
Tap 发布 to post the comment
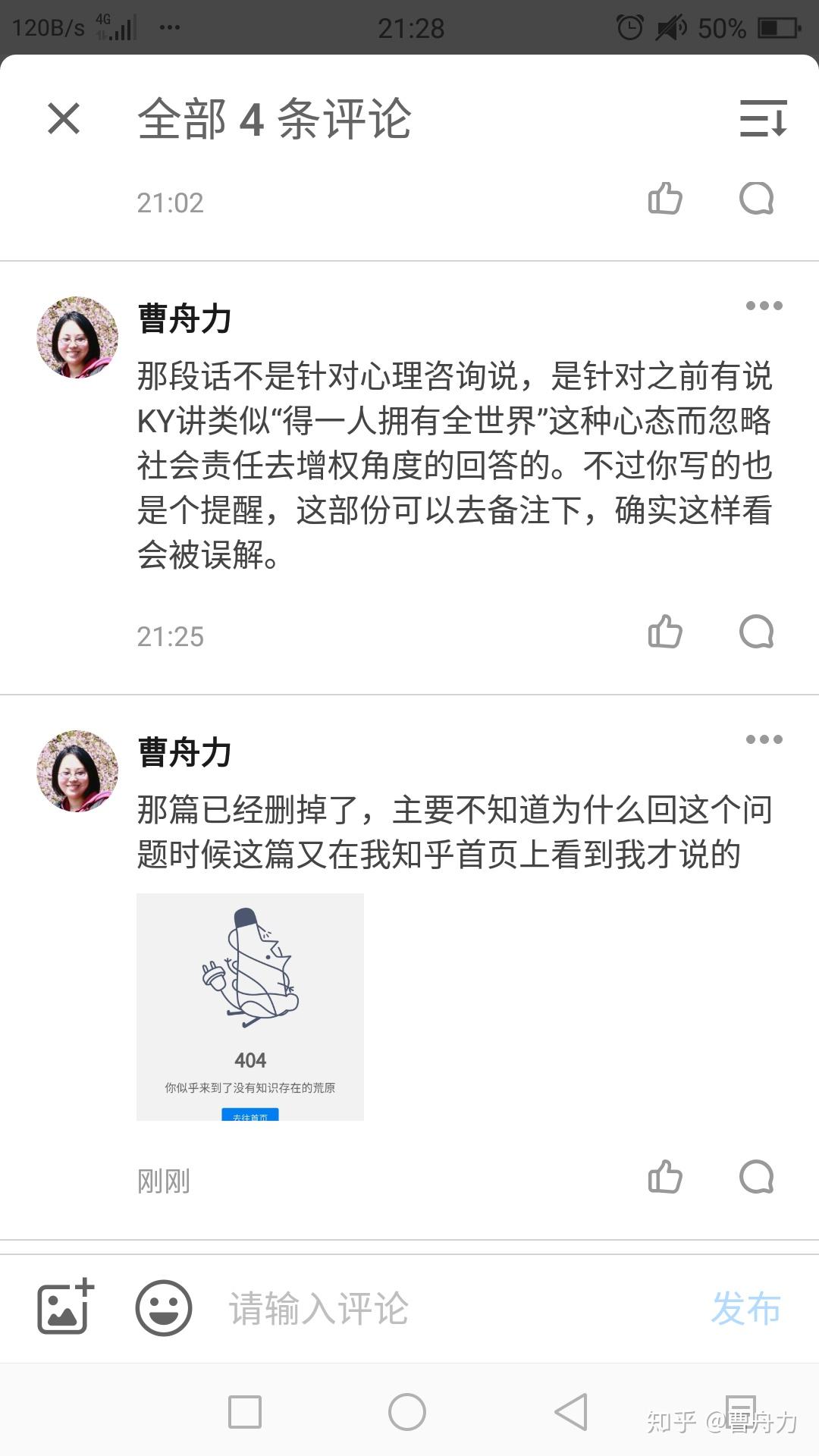[x=746, y=1309]
